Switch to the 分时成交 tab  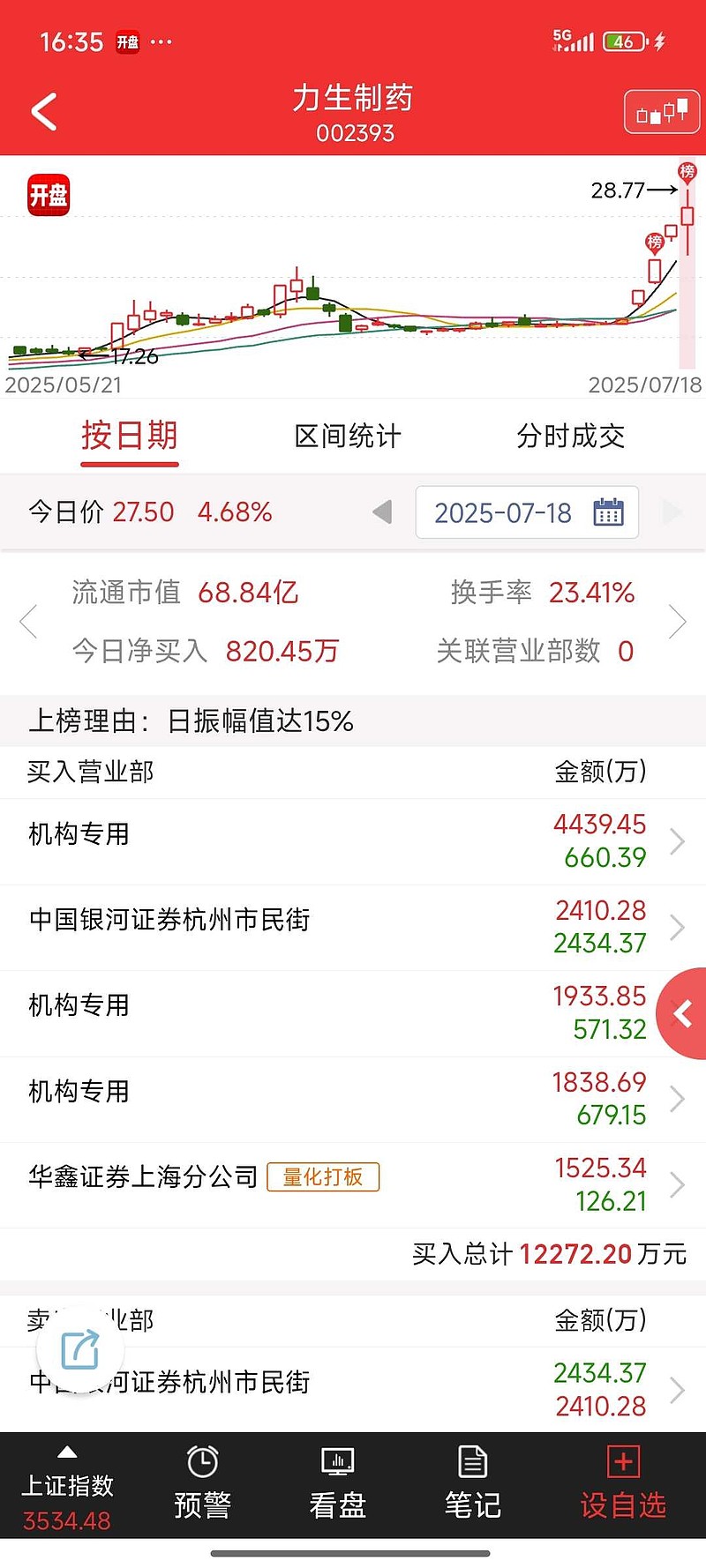click(x=571, y=436)
